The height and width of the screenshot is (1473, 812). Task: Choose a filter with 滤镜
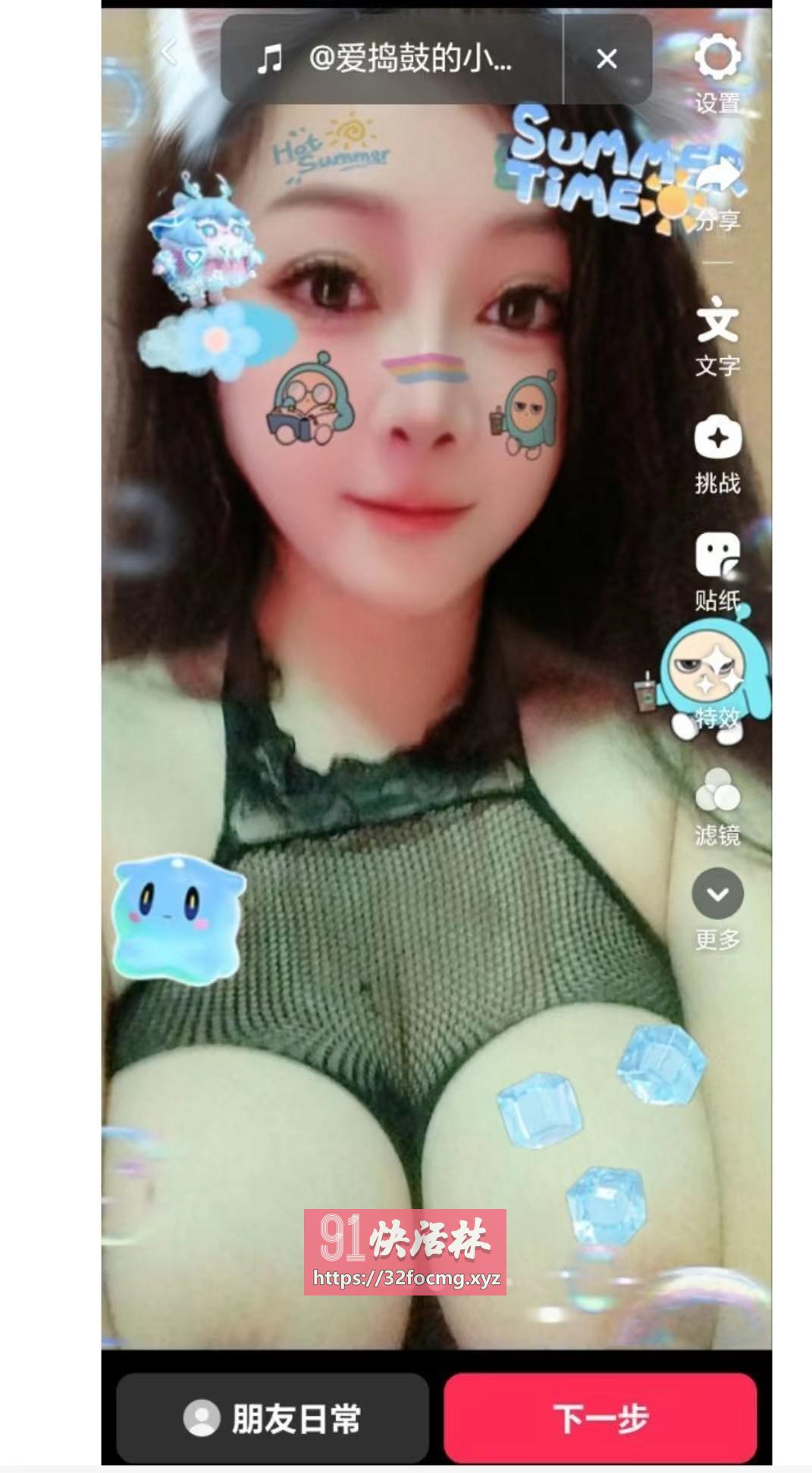(717, 806)
